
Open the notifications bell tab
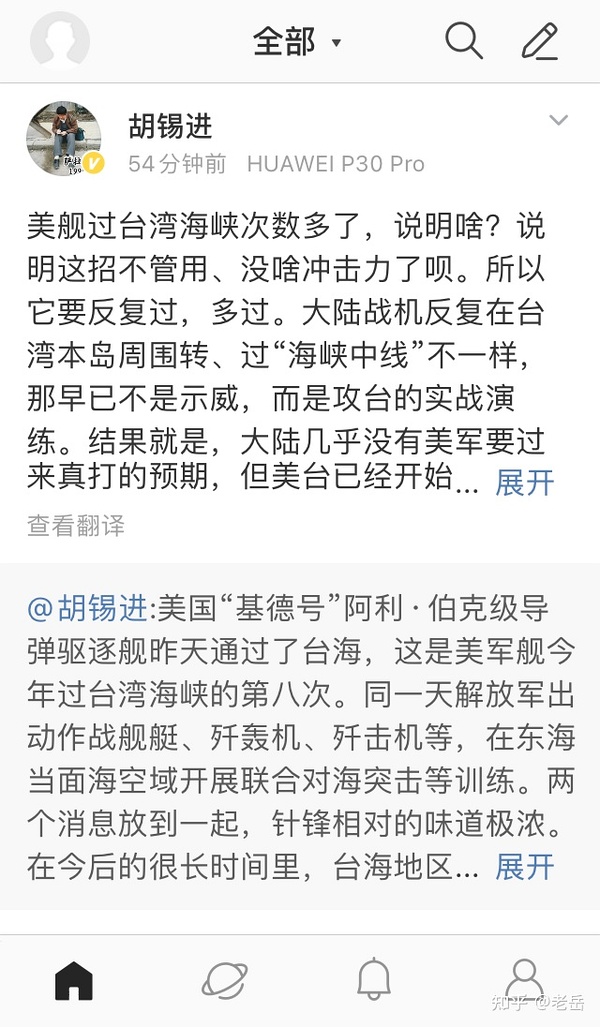tap(374, 978)
